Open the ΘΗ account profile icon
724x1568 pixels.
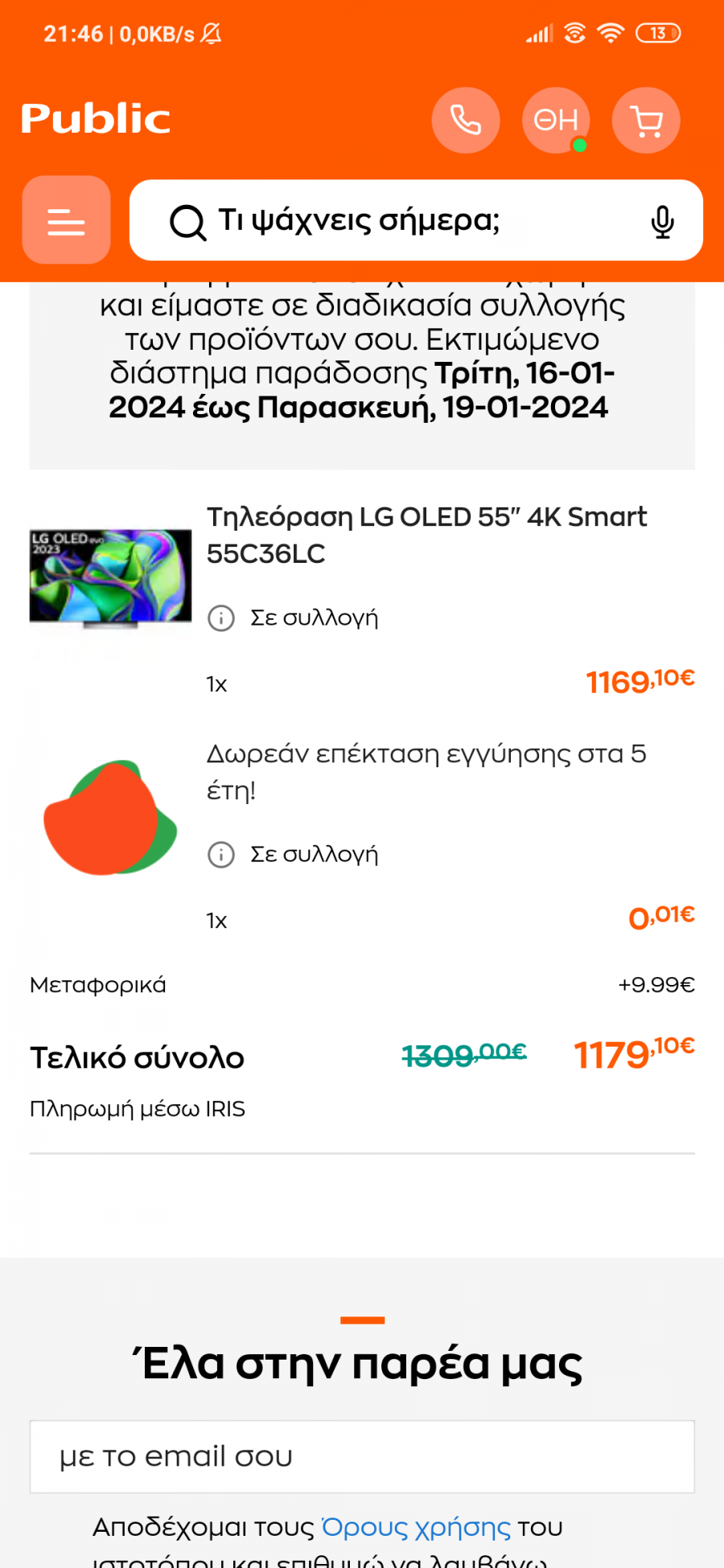(556, 120)
